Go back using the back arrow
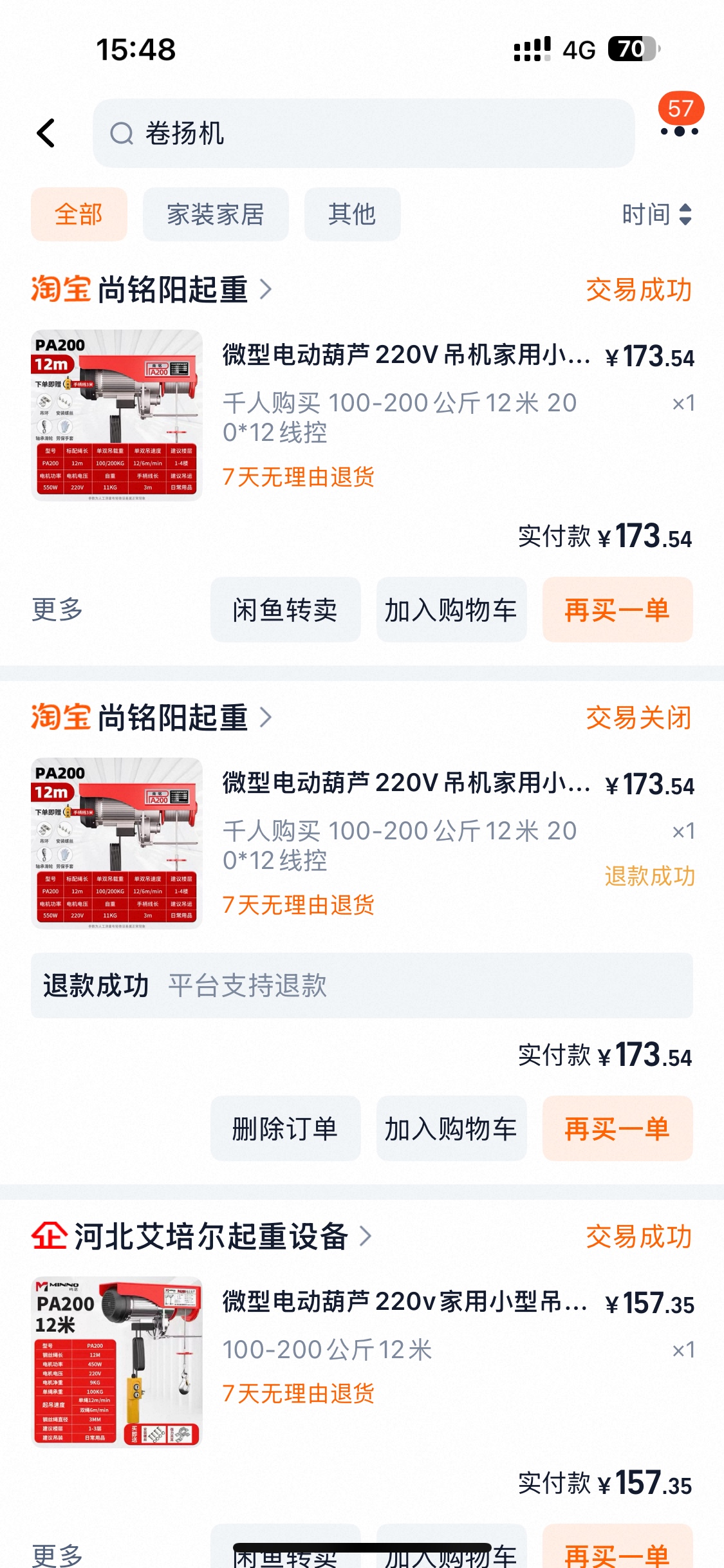This screenshot has width=724, height=1568. (46, 133)
